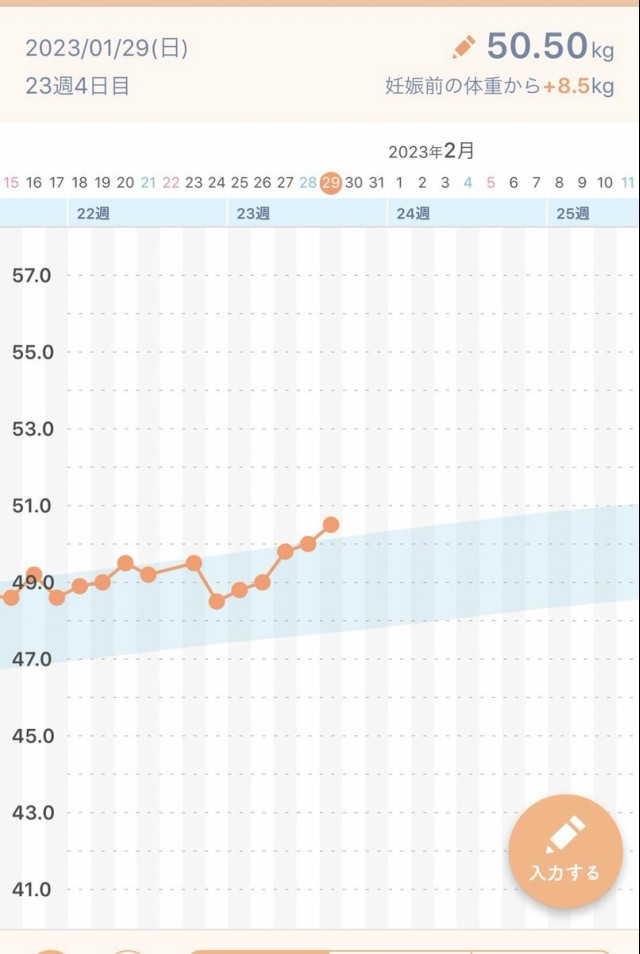
Task: Tap the pencil icon beside 50.50kg
Action: click(464, 47)
